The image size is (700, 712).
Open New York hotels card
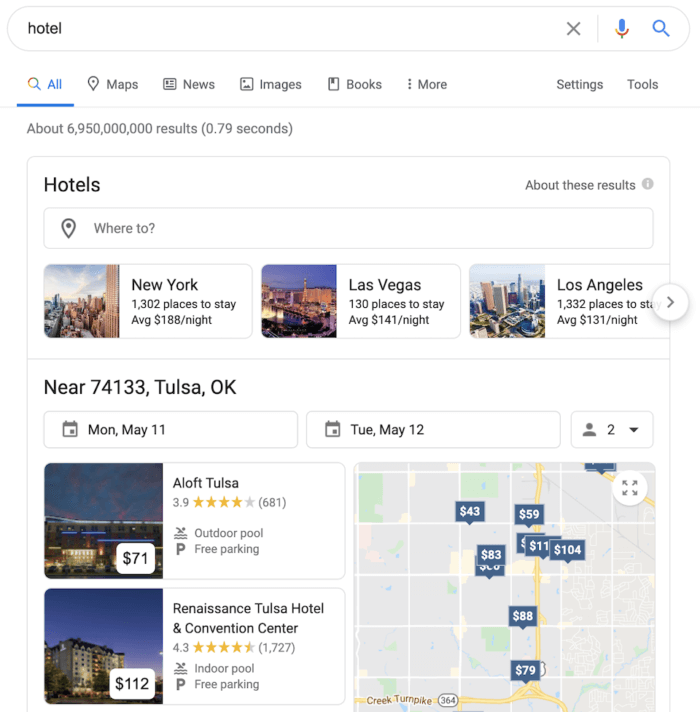pos(148,301)
